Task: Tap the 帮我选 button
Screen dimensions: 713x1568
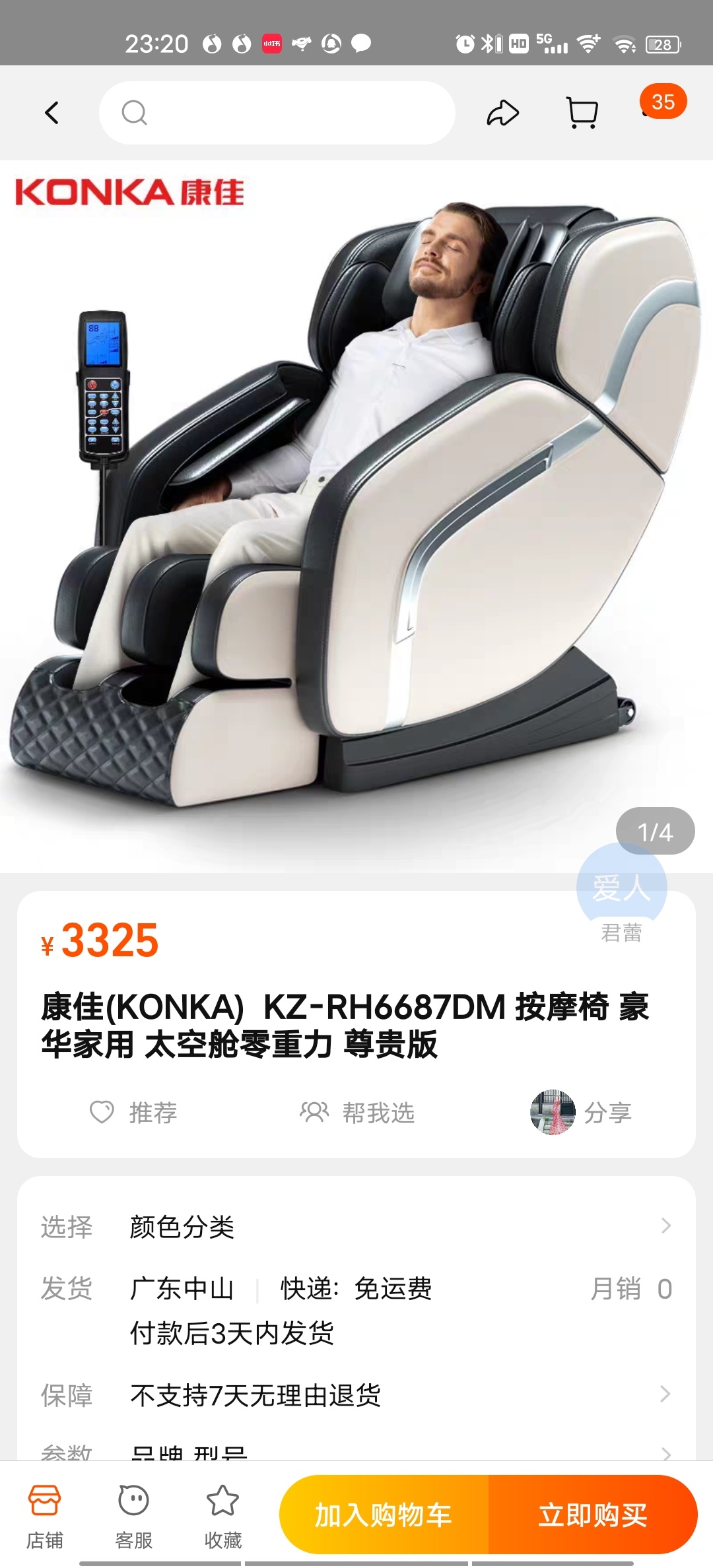Action: coord(357,1113)
